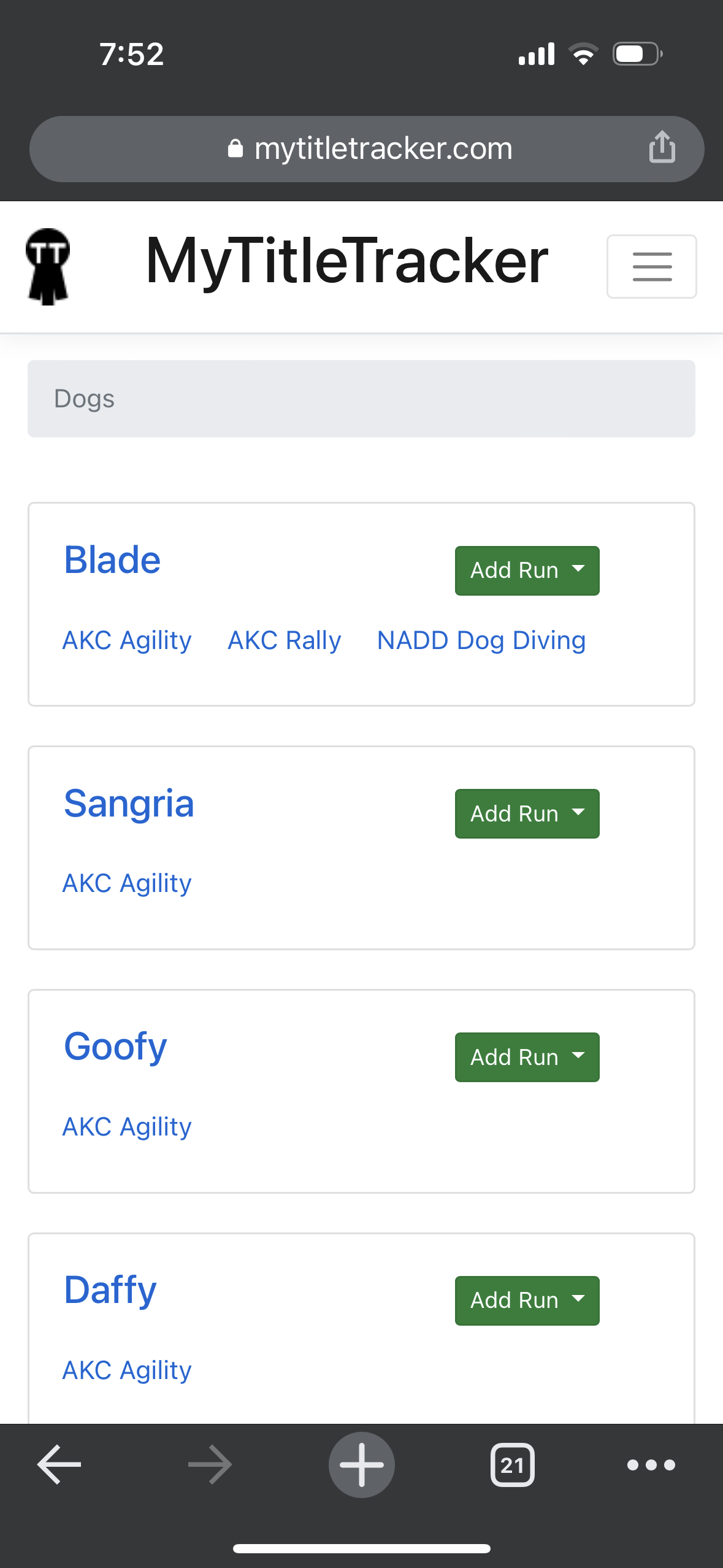Expand Add Run dropdown for Blade
This screenshot has height=1568, width=723.
tap(527, 571)
